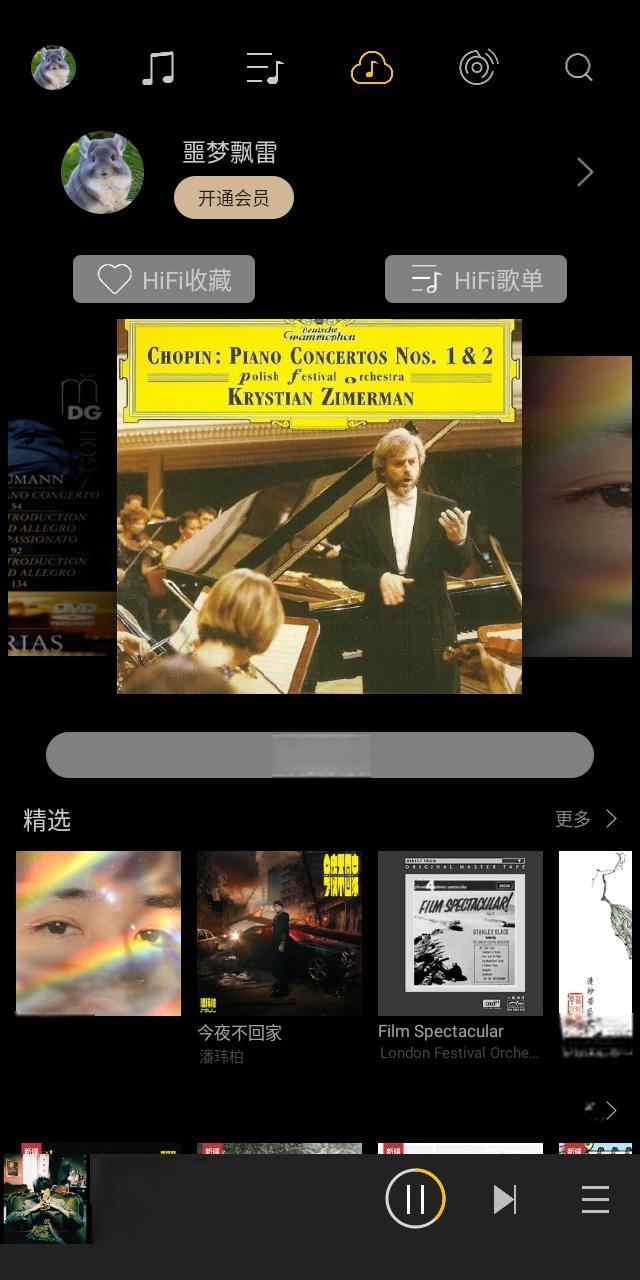
Task: Switch to the playlist tab
Action: (x=265, y=68)
